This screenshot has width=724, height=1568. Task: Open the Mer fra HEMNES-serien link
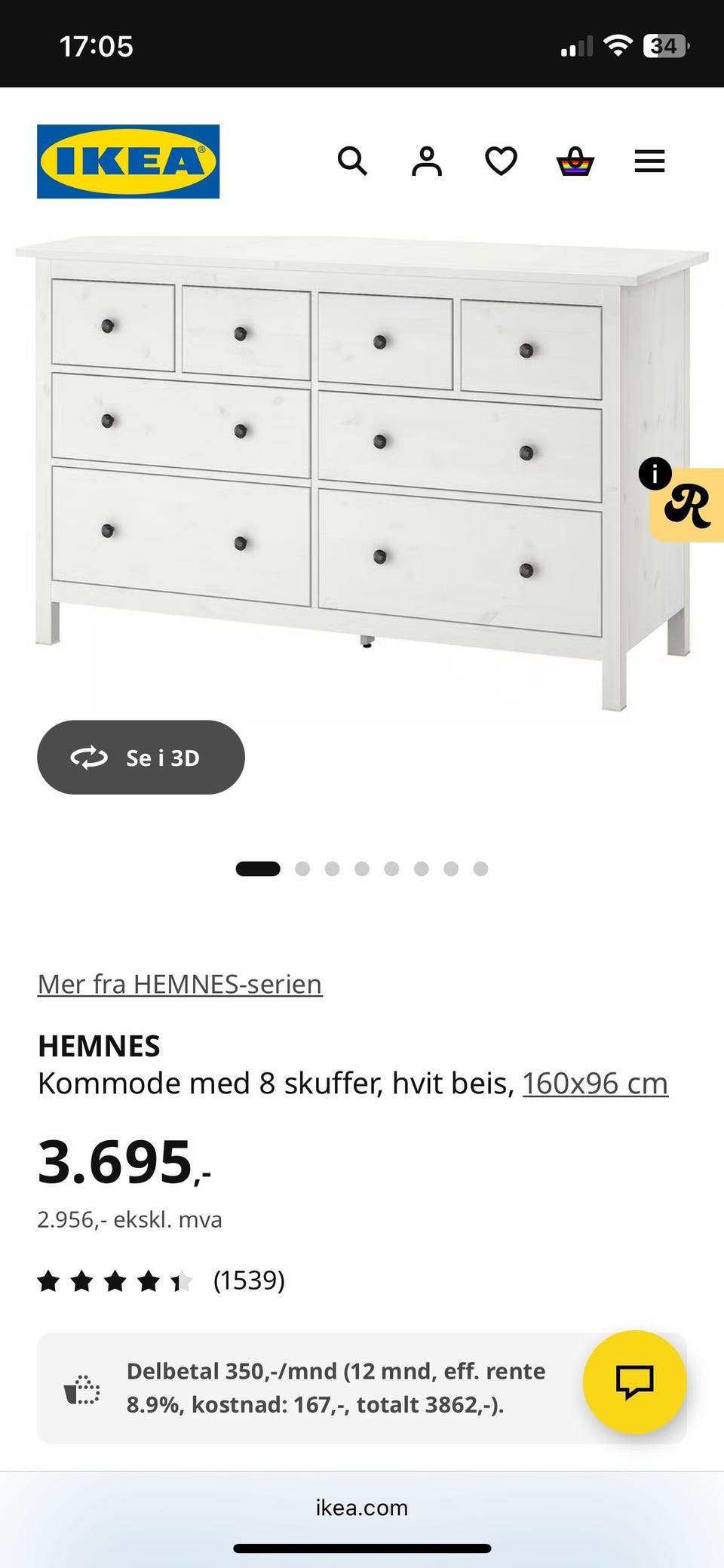179,983
